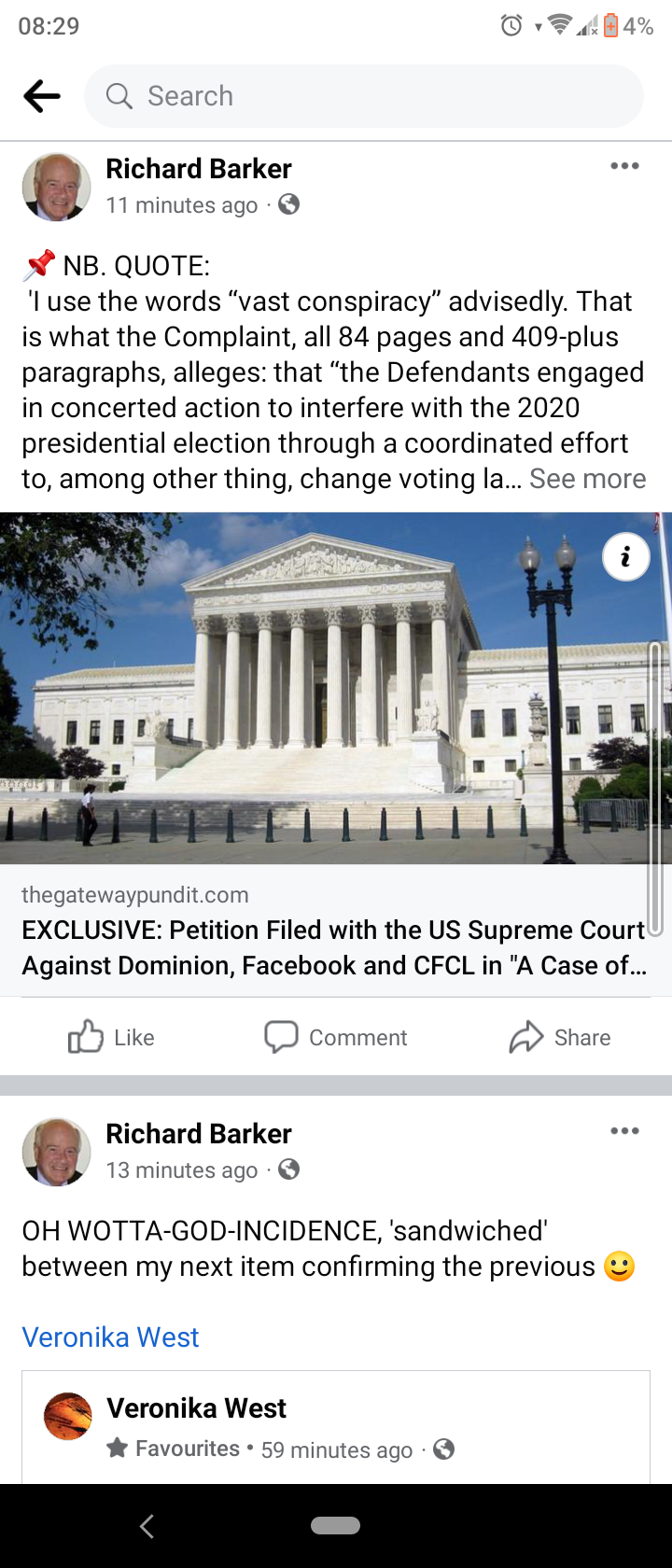Open options menu on the 13 minutes ago post
The width and height of the screenshot is (672, 1568).
point(624,1131)
